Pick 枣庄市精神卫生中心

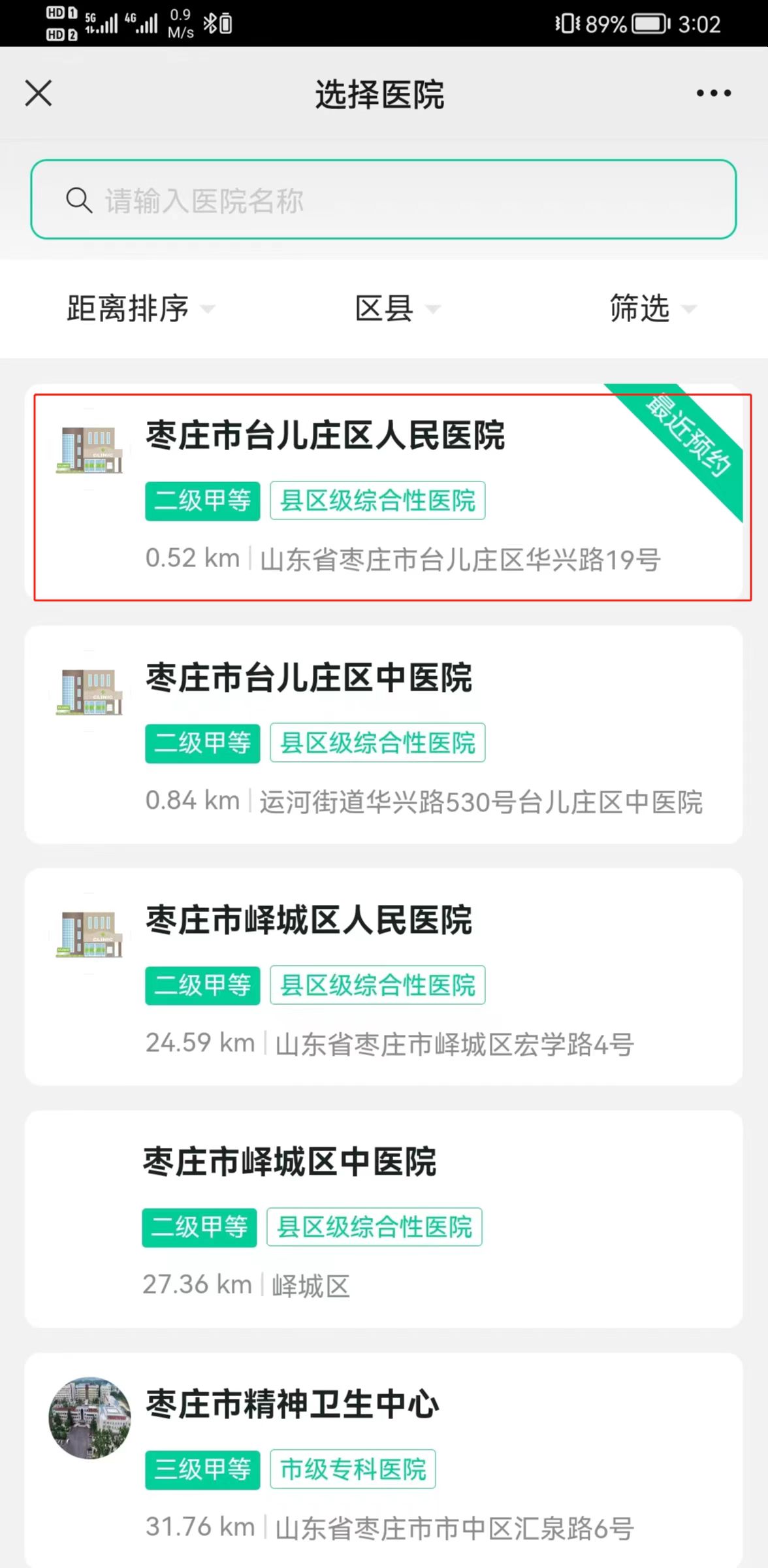pyautogui.click(x=383, y=1460)
